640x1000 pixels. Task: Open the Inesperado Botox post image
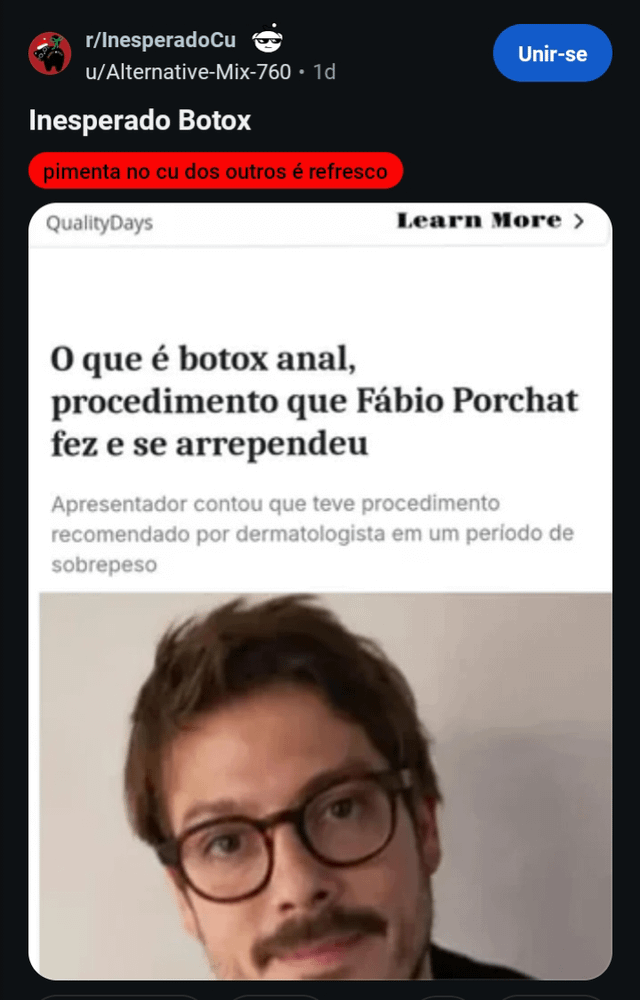pyautogui.click(x=320, y=590)
